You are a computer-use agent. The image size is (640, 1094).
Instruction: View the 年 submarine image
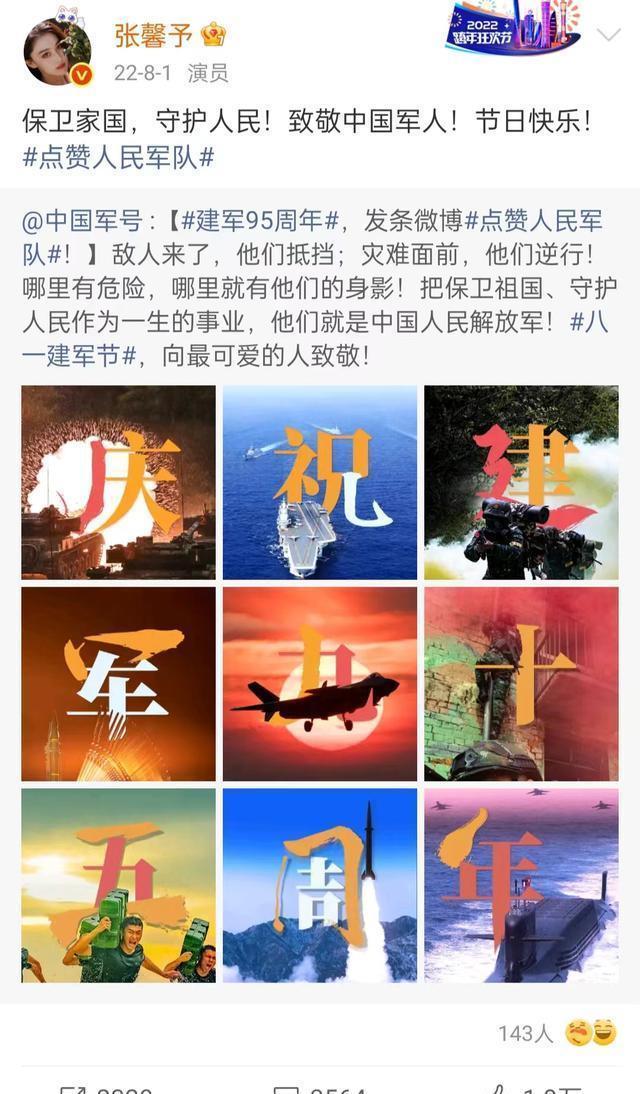pos(521,885)
